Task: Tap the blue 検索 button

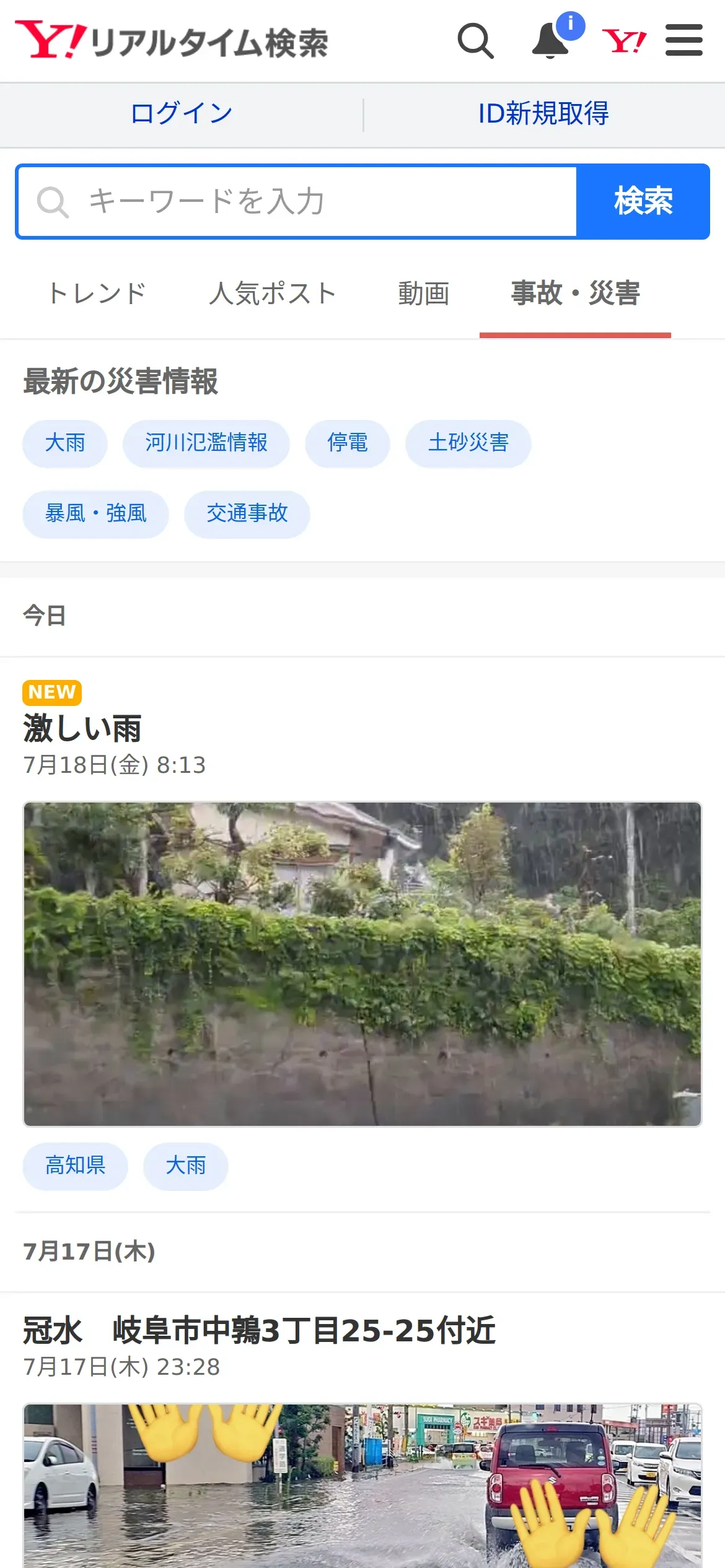Action: pos(643,202)
